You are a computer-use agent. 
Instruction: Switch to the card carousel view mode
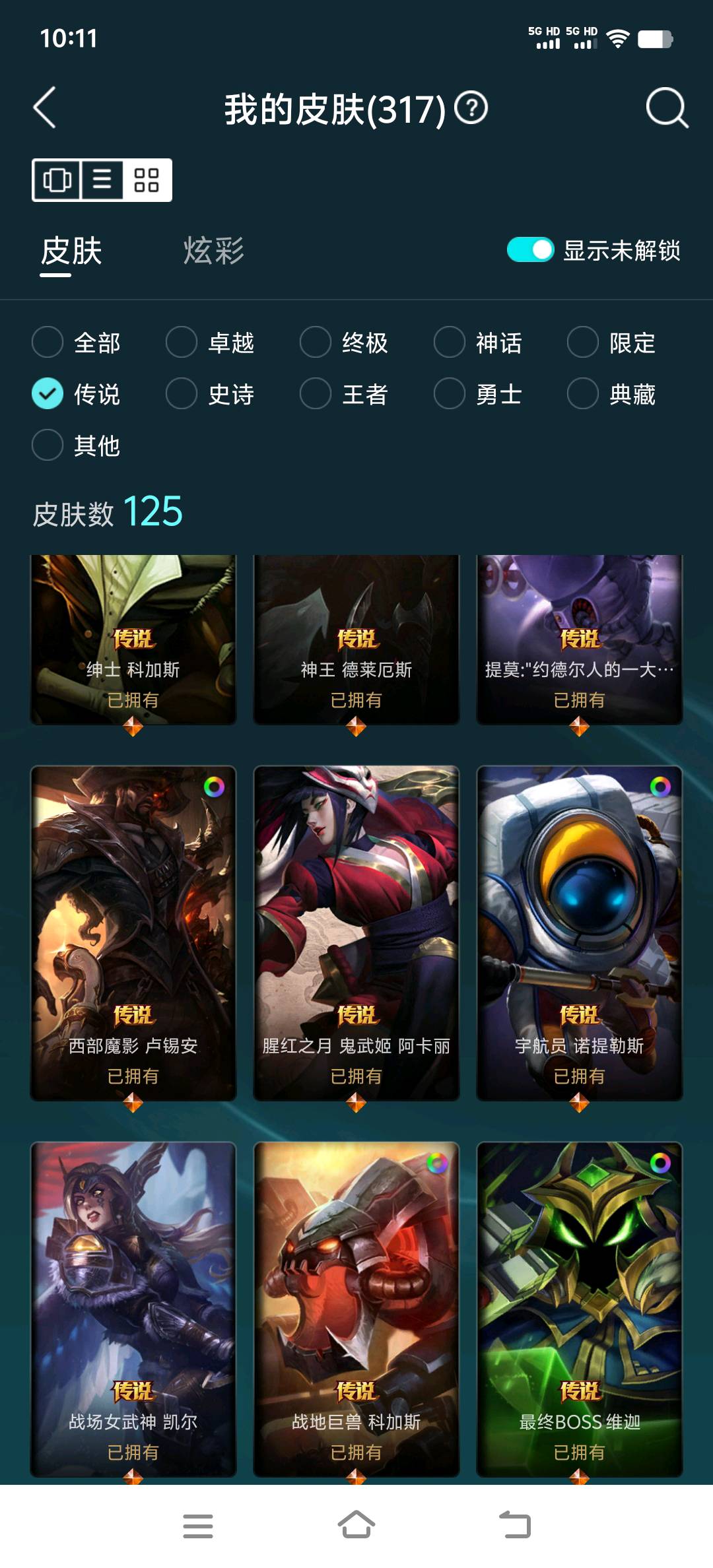57,180
